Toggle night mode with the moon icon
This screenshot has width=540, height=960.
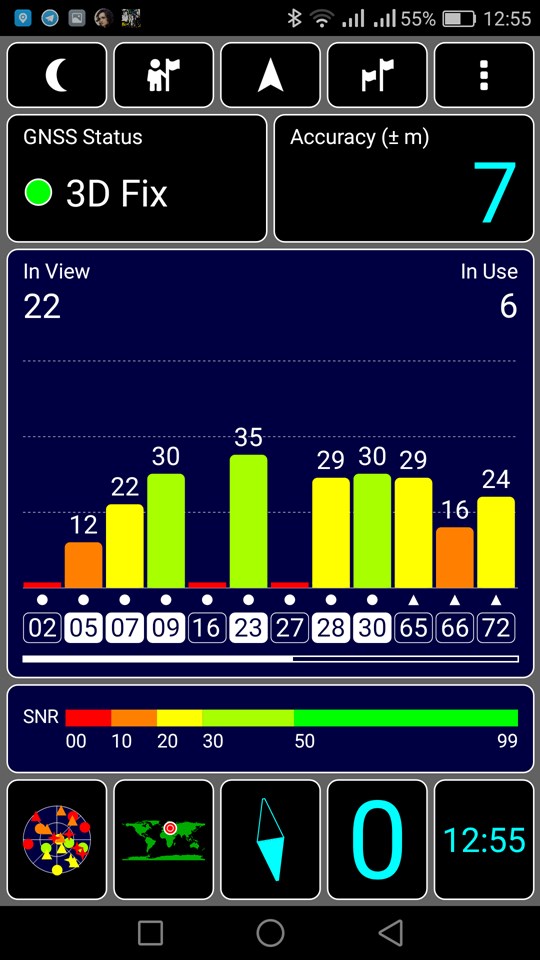56,75
